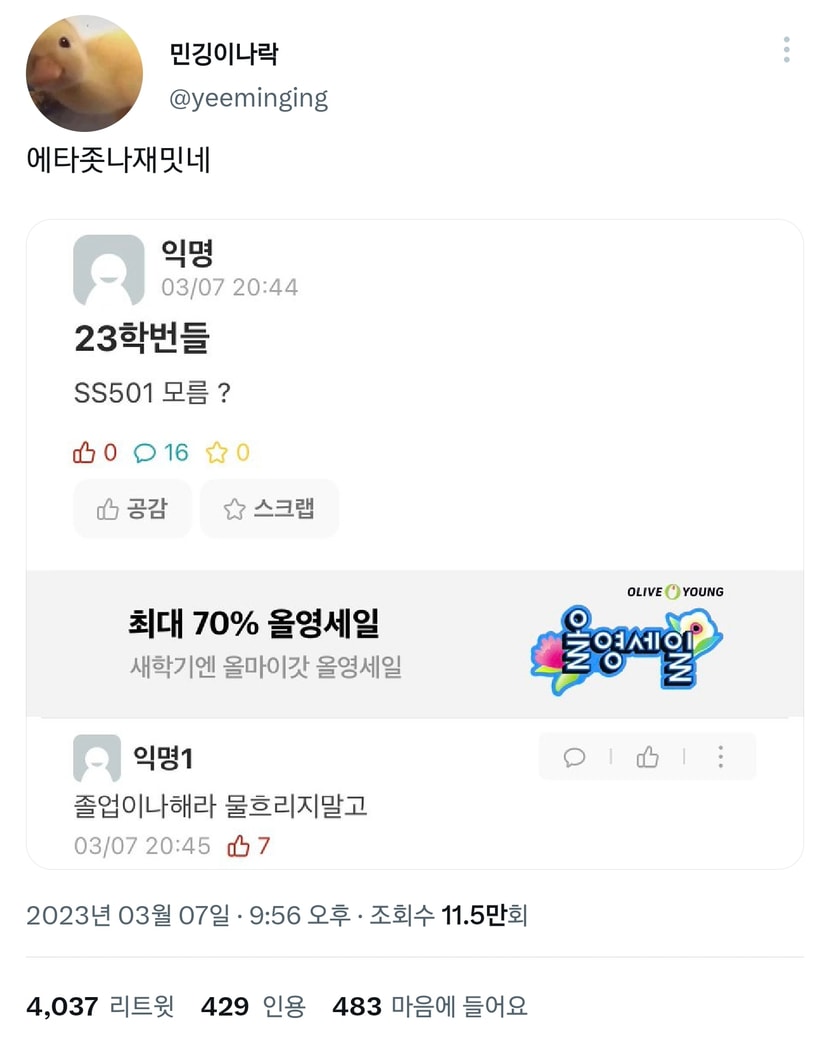Open the attached screenshot image in the tweet
Screen dimensions: 830x1042
coord(415,544)
